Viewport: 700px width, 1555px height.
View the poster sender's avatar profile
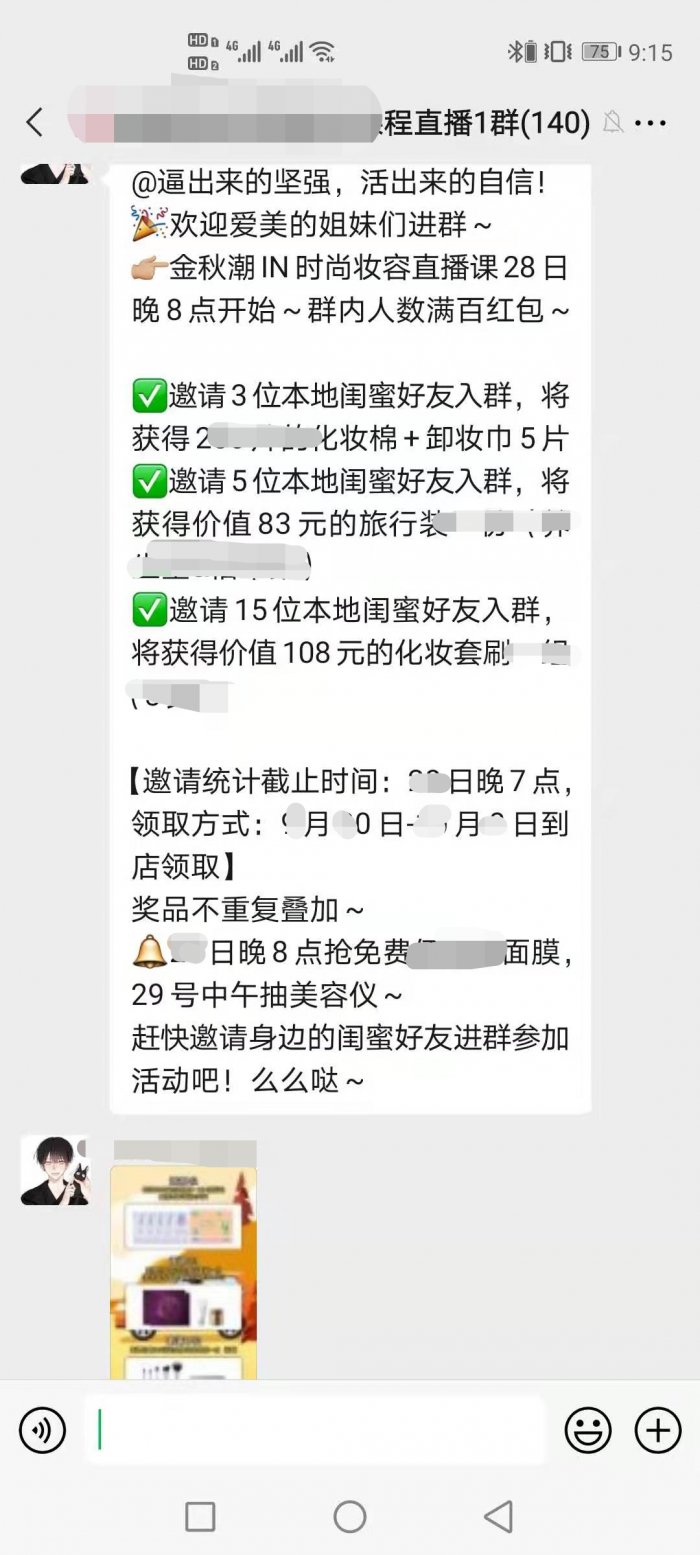click(x=55, y=1170)
